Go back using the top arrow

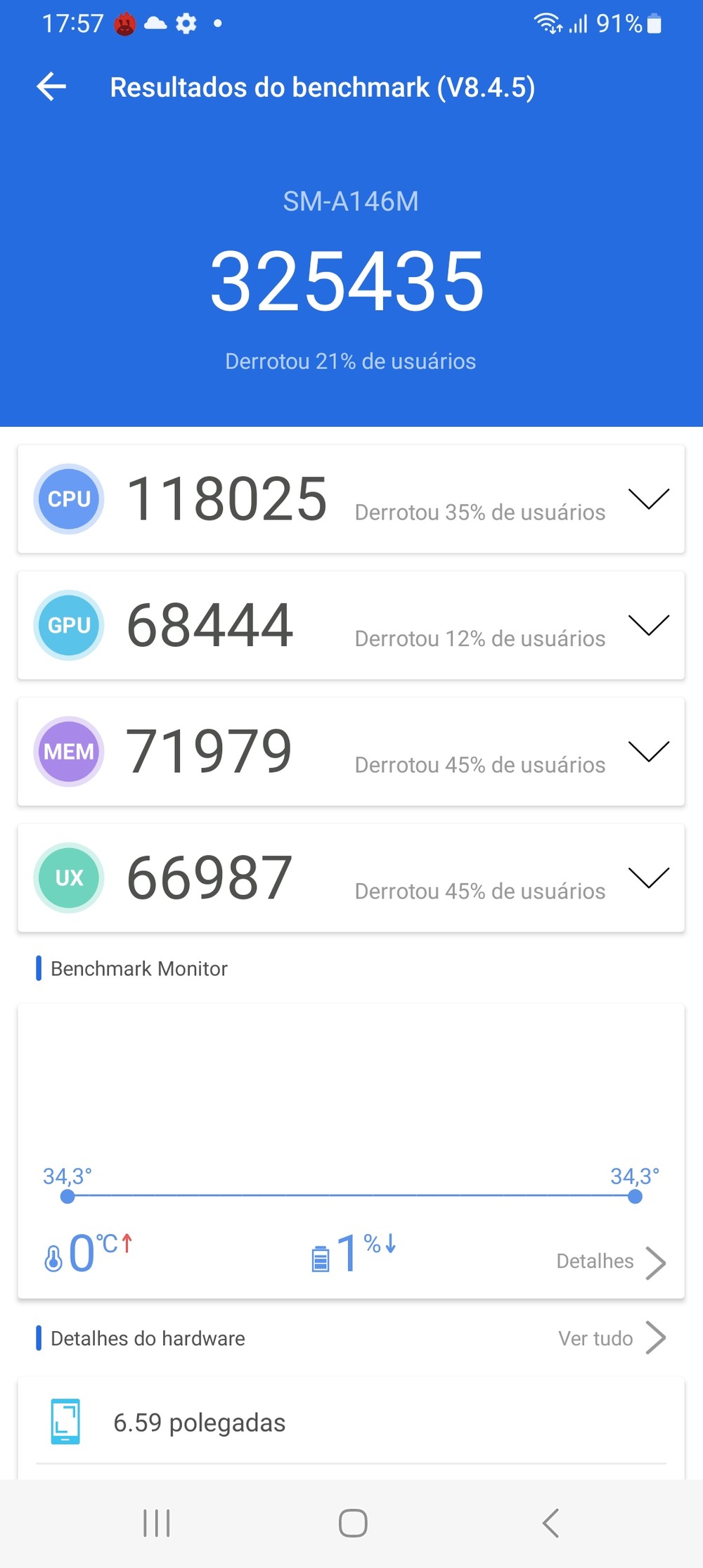[x=51, y=87]
